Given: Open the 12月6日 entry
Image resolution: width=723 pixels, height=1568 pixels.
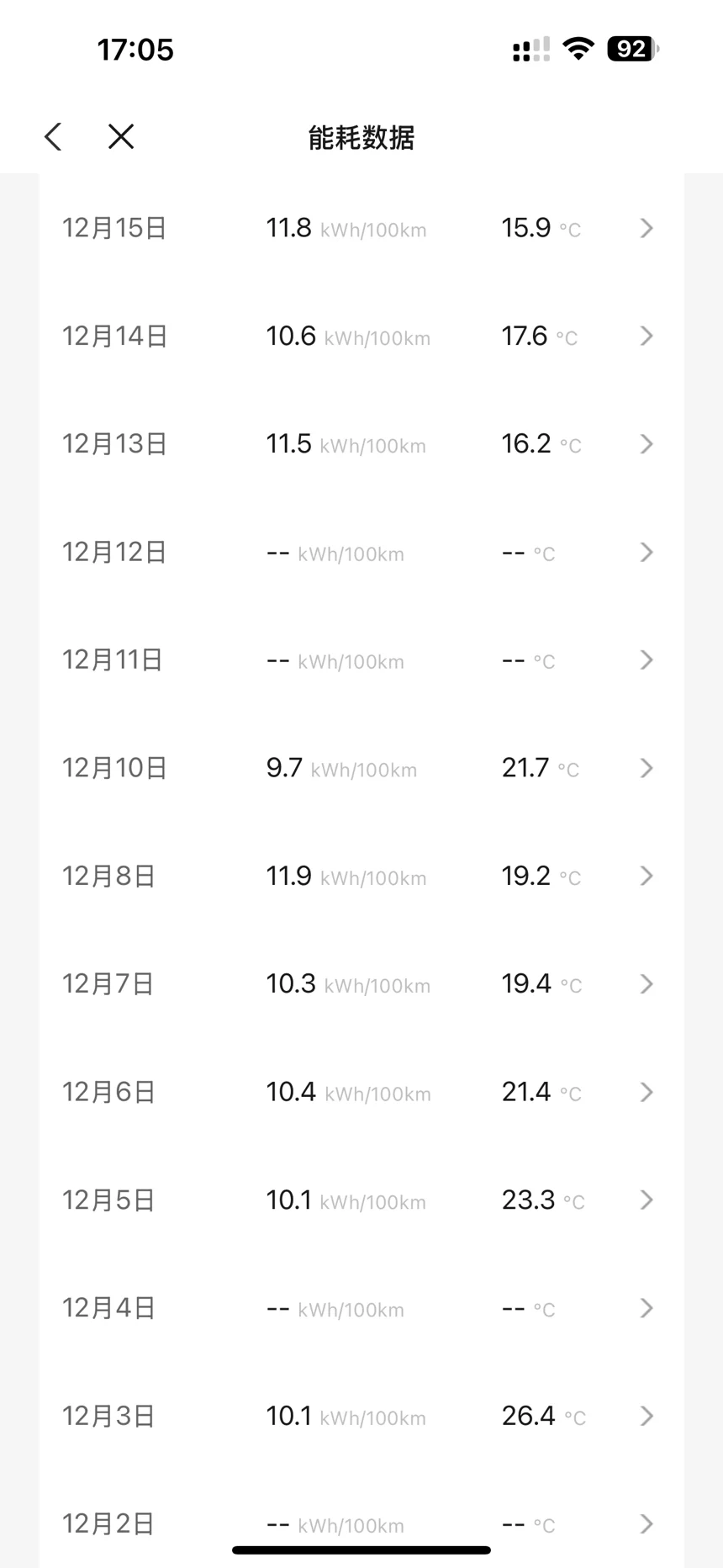Looking at the screenshot, I should pyautogui.click(x=361, y=1092).
